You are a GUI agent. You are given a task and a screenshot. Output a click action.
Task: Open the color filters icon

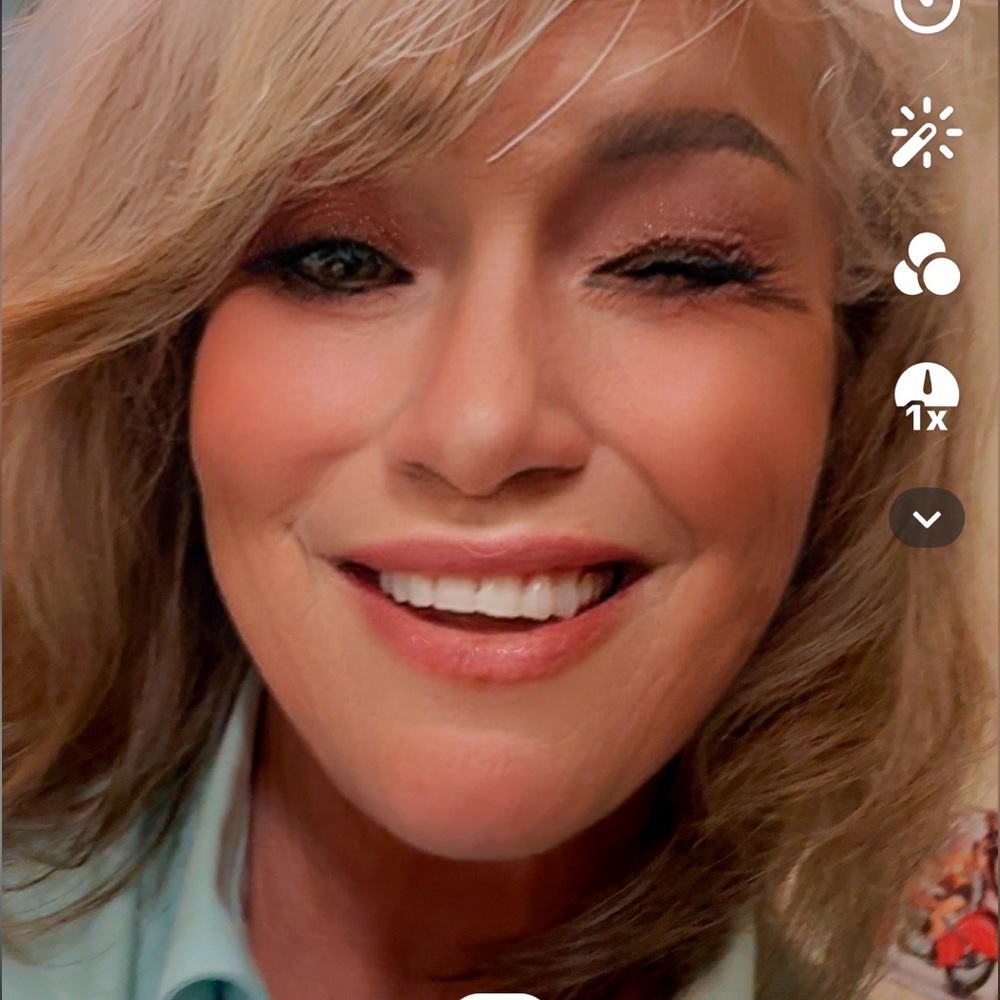tap(926, 265)
